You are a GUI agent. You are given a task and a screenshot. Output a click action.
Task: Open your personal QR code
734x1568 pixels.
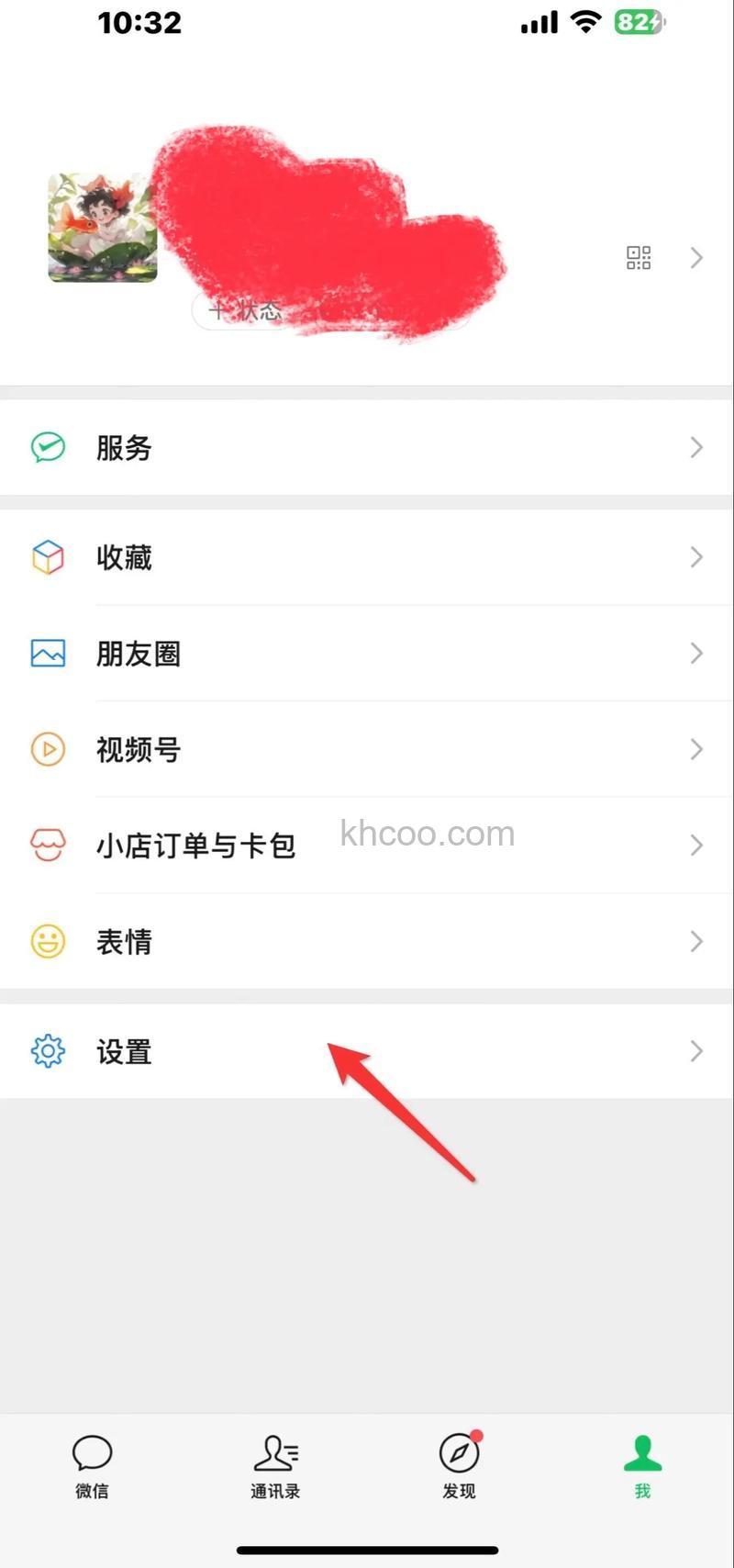(x=638, y=258)
